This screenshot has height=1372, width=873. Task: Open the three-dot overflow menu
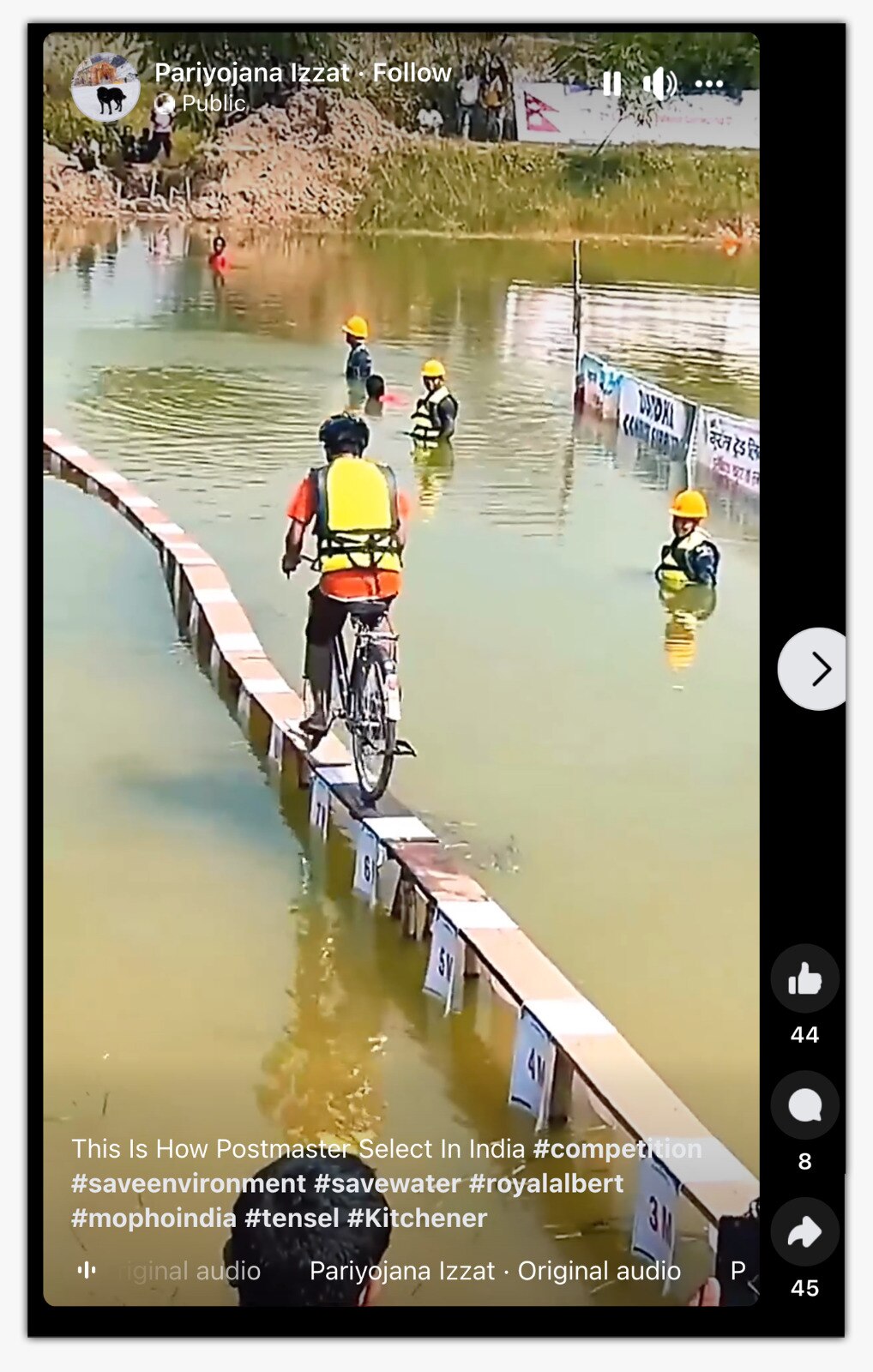(709, 83)
